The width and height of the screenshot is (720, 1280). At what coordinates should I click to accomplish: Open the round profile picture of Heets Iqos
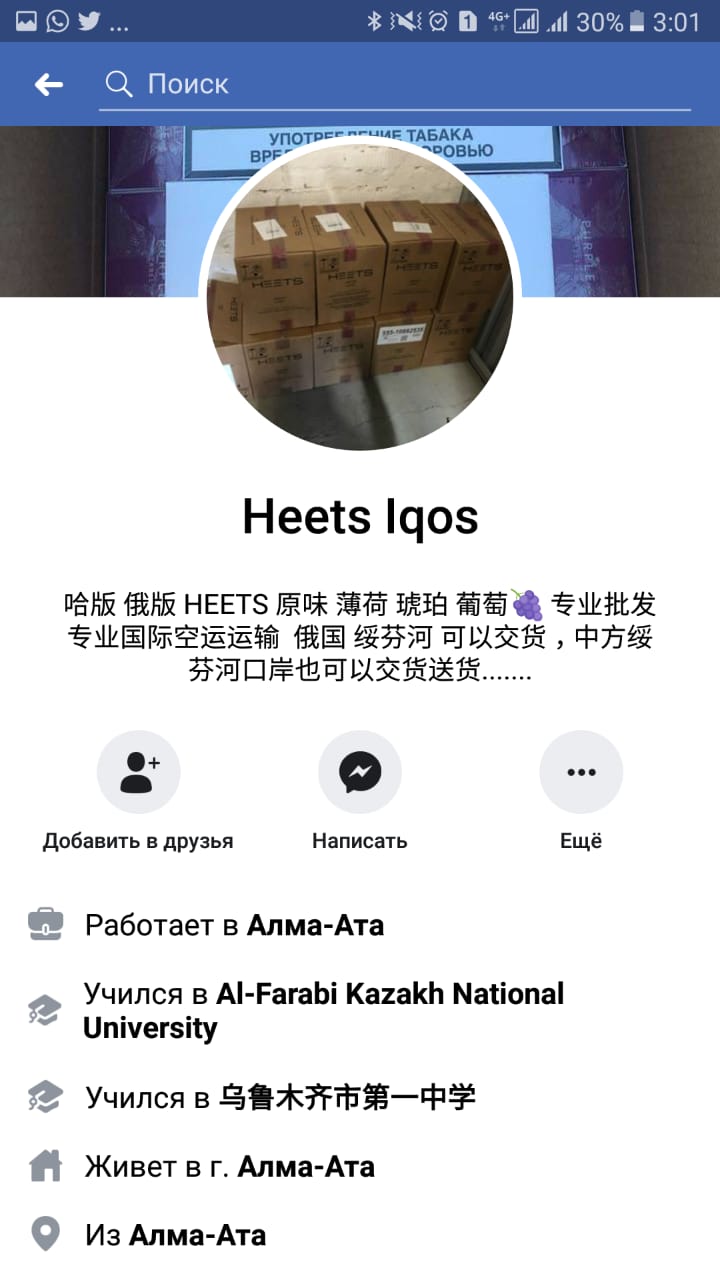359,297
